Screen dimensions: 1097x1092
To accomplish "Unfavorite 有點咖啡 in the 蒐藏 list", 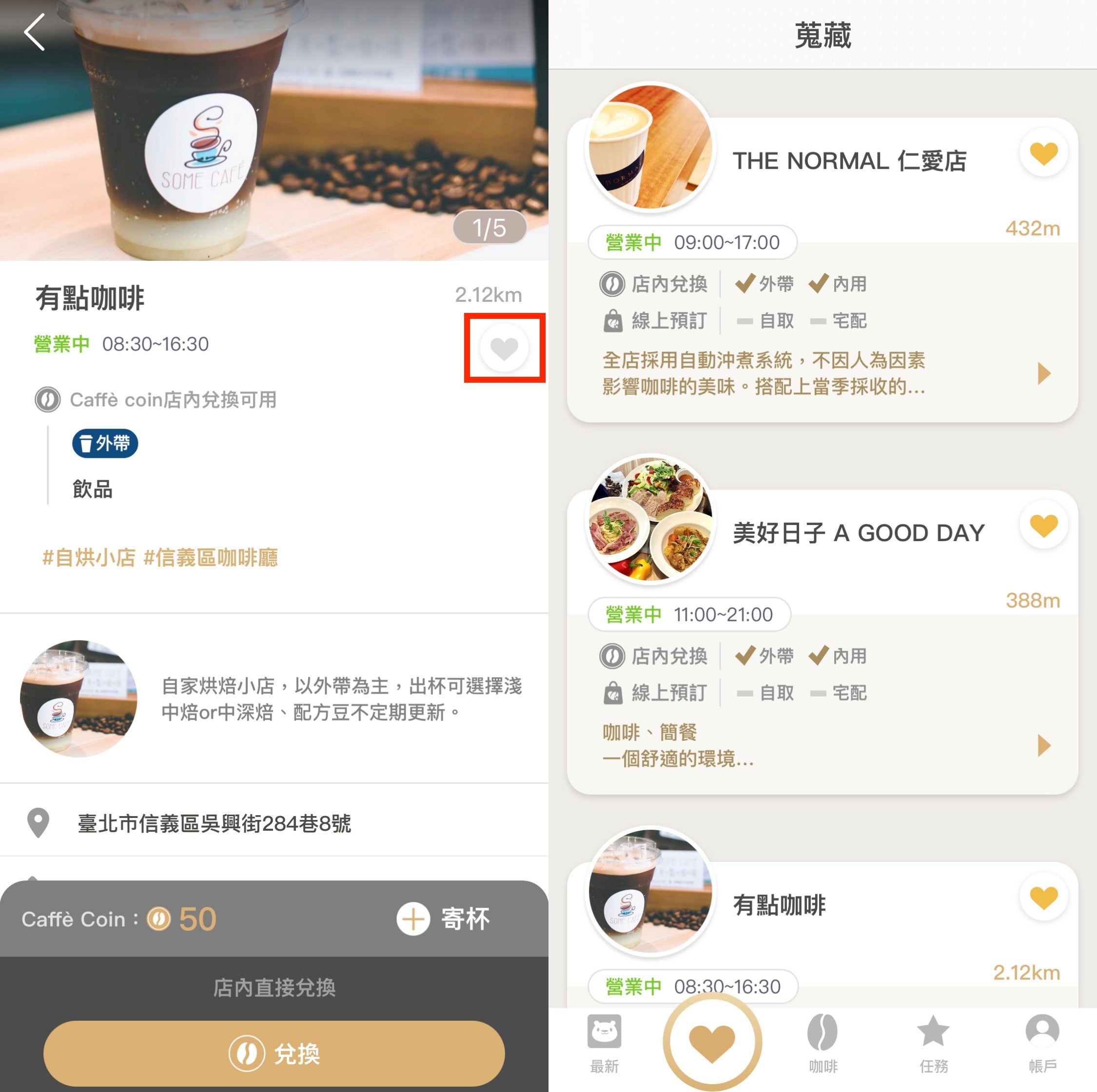I will (x=1043, y=898).
